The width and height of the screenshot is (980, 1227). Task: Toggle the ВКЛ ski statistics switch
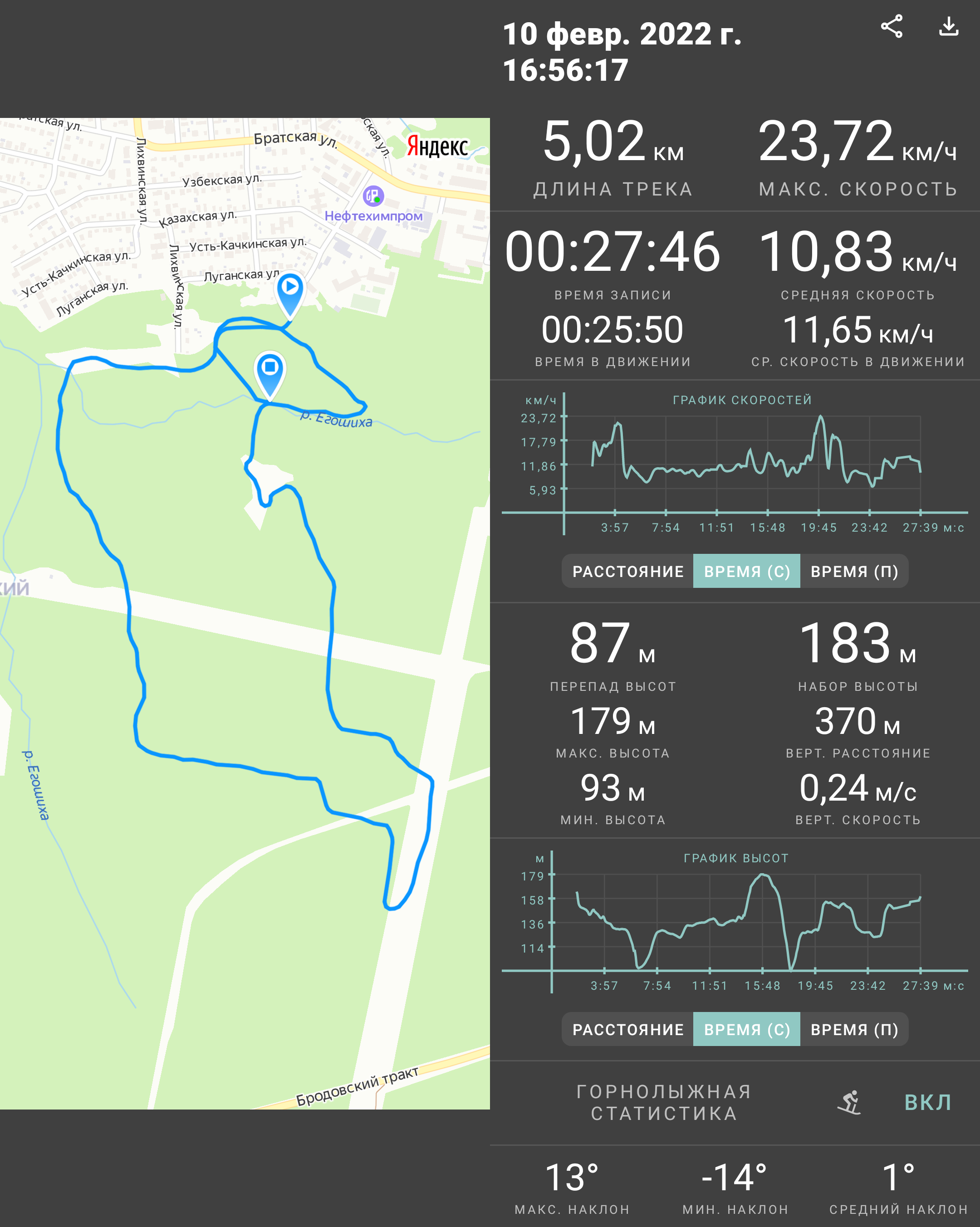coord(927,1102)
